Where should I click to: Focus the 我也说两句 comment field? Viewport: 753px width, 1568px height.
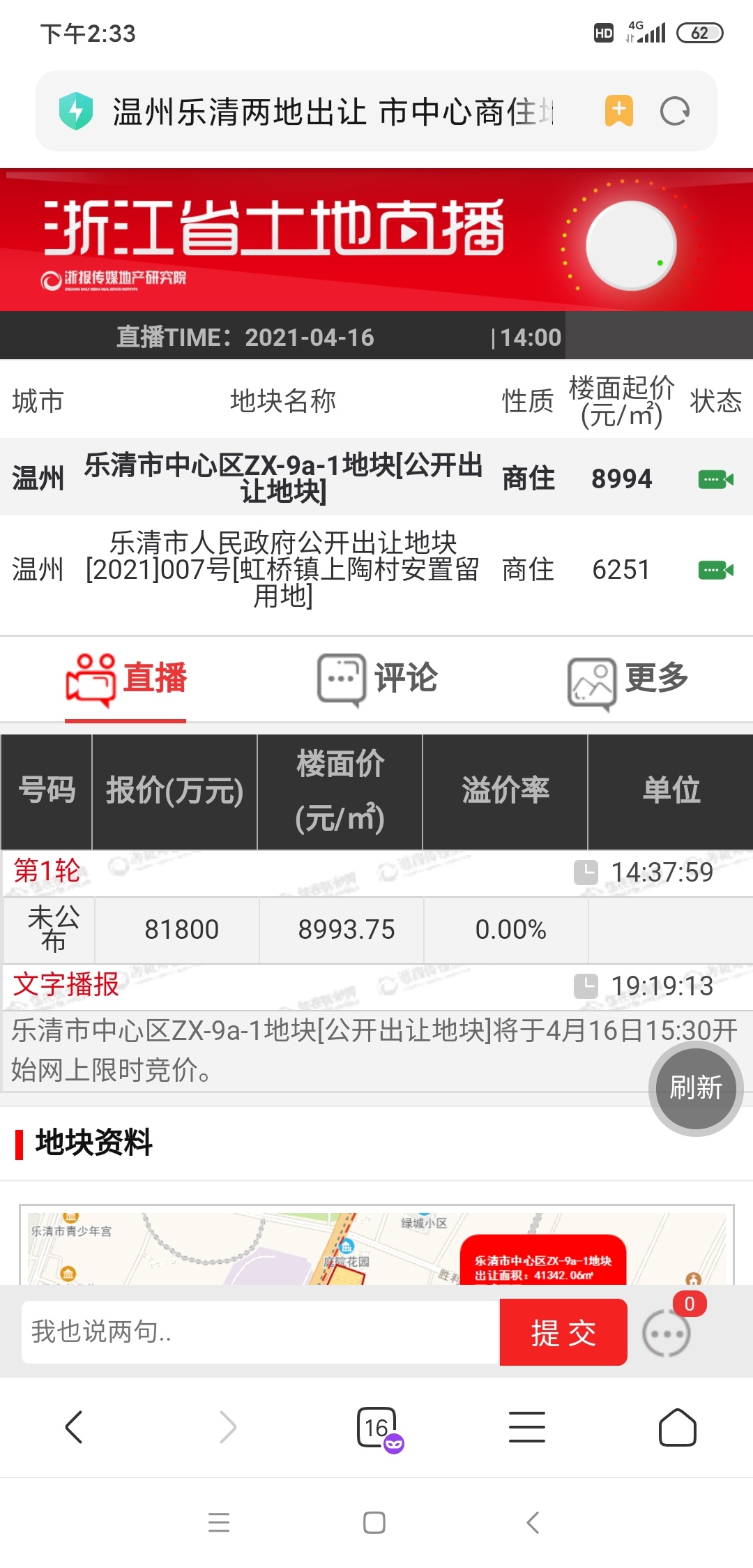260,1332
